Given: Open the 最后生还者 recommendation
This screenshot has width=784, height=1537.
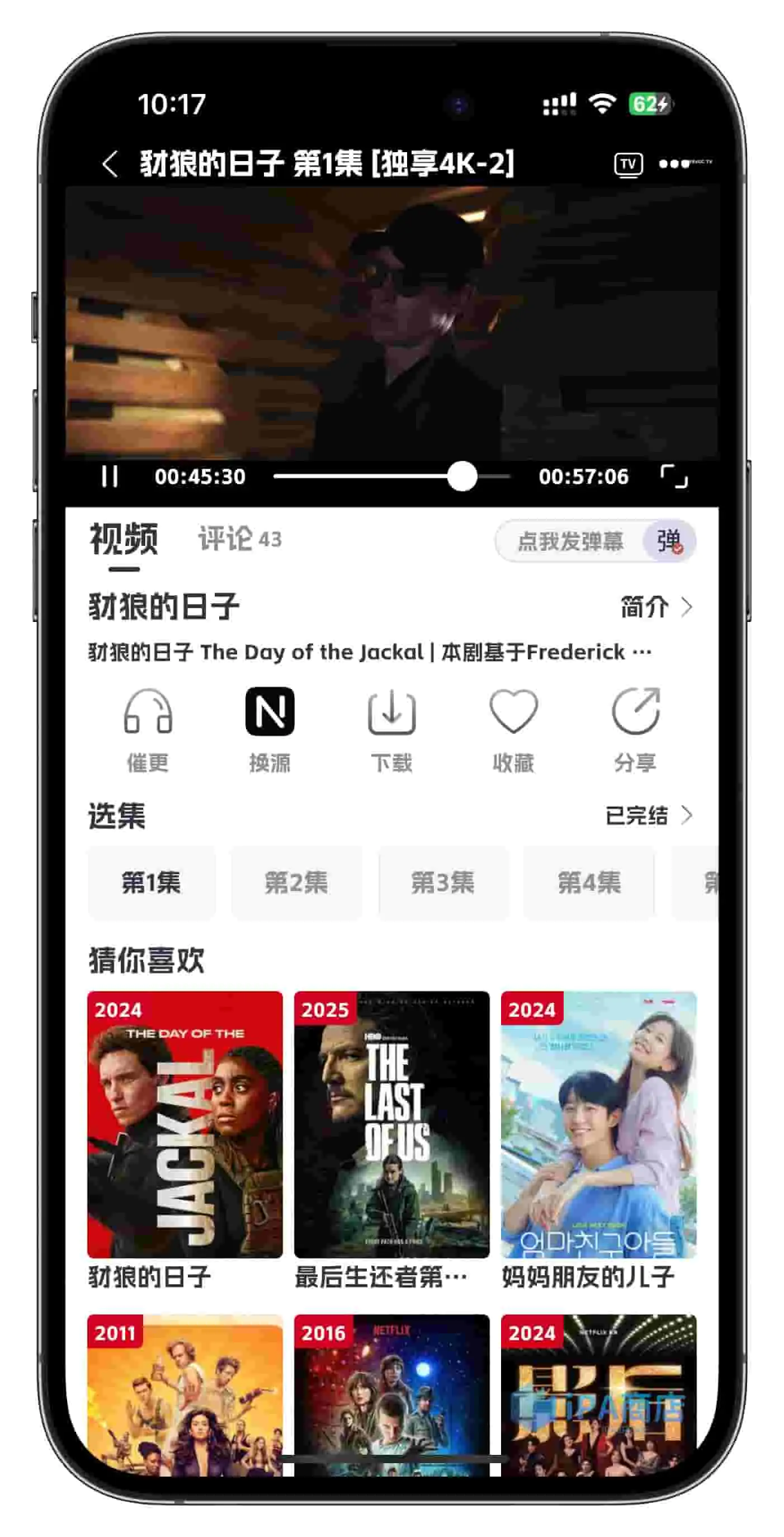Looking at the screenshot, I should pyautogui.click(x=391, y=1125).
